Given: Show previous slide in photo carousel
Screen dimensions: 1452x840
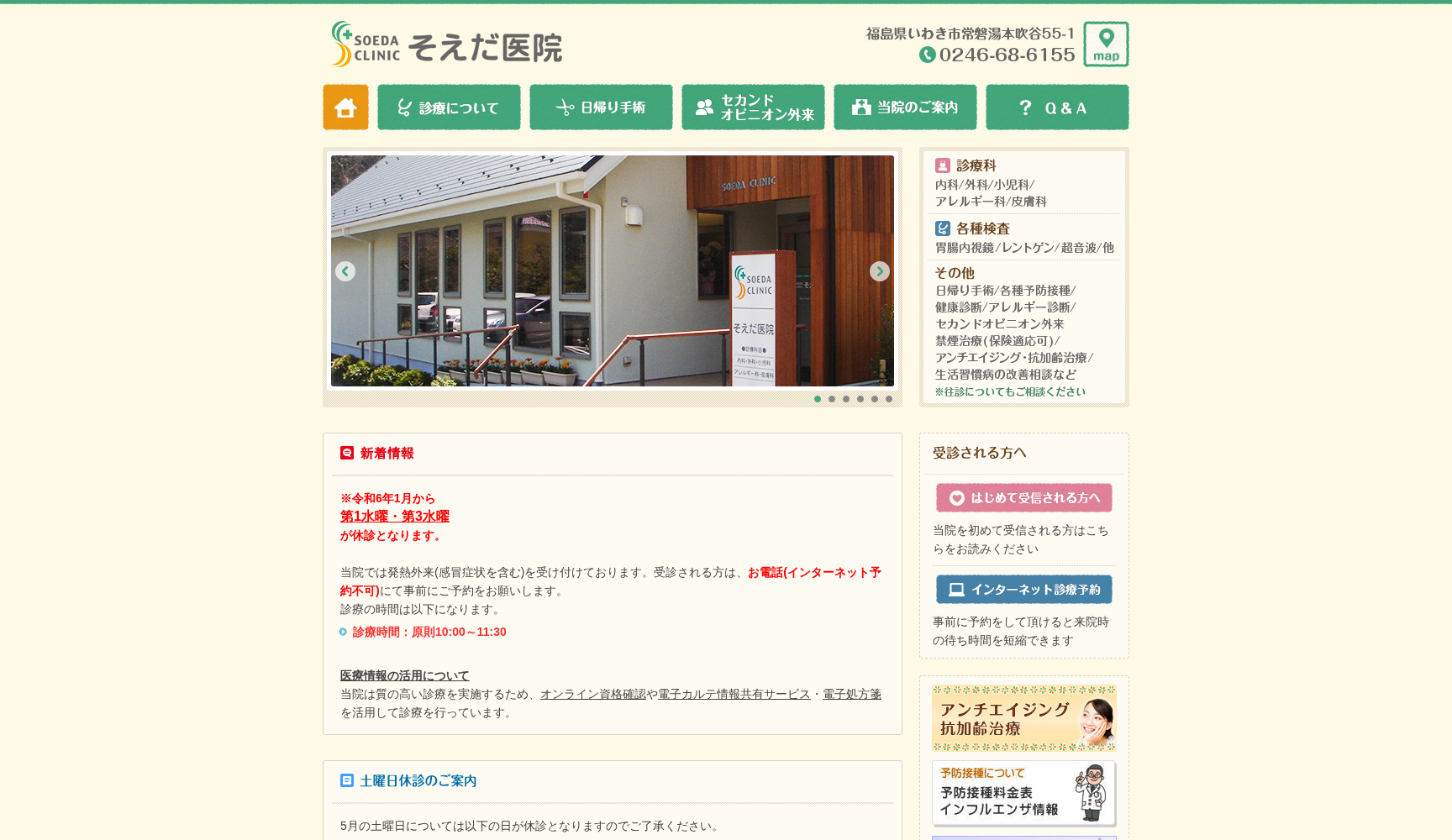Looking at the screenshot, I should 345,271.
